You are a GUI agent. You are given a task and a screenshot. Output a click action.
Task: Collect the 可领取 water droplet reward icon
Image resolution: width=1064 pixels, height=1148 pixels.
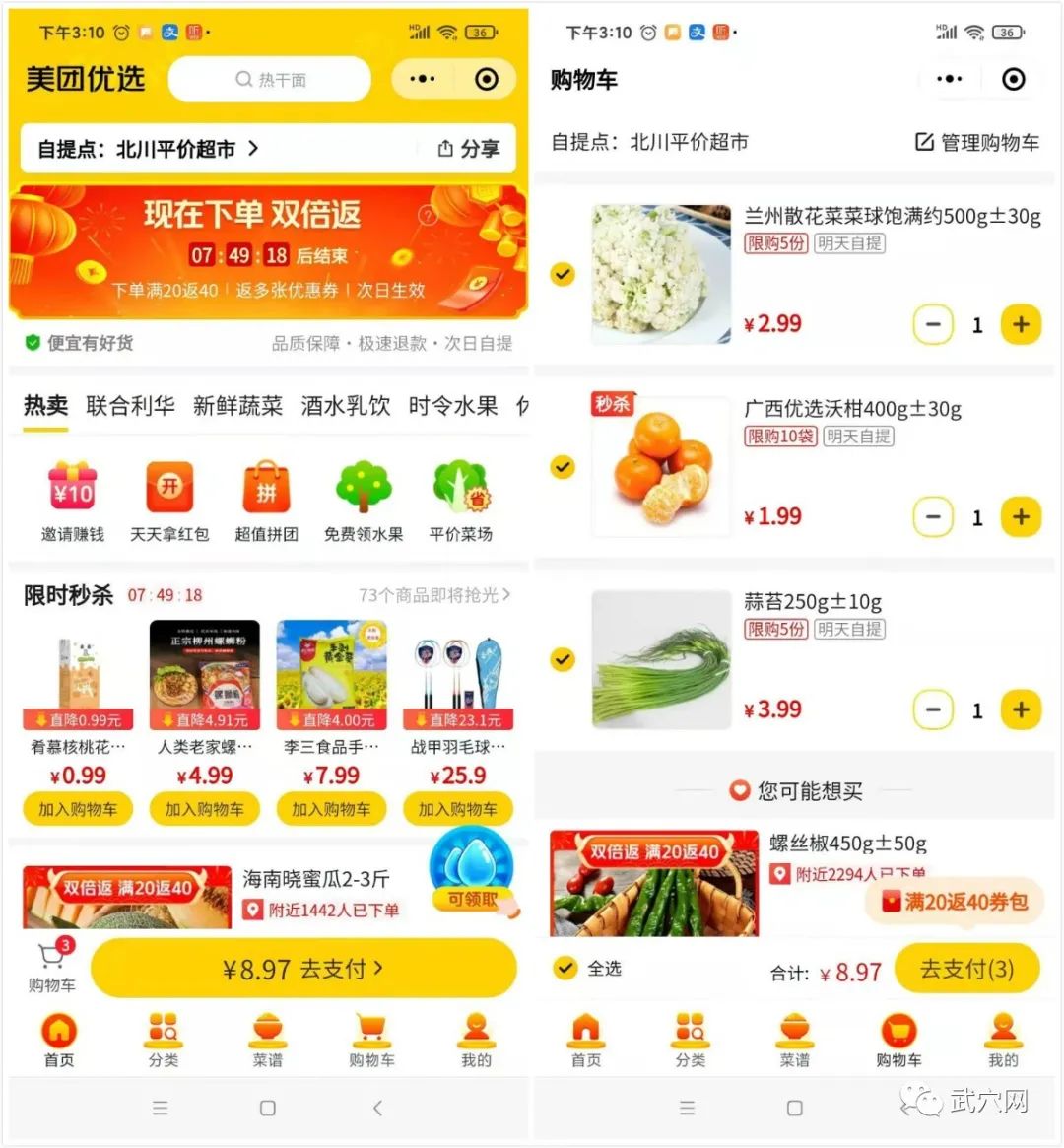(472, 868)
